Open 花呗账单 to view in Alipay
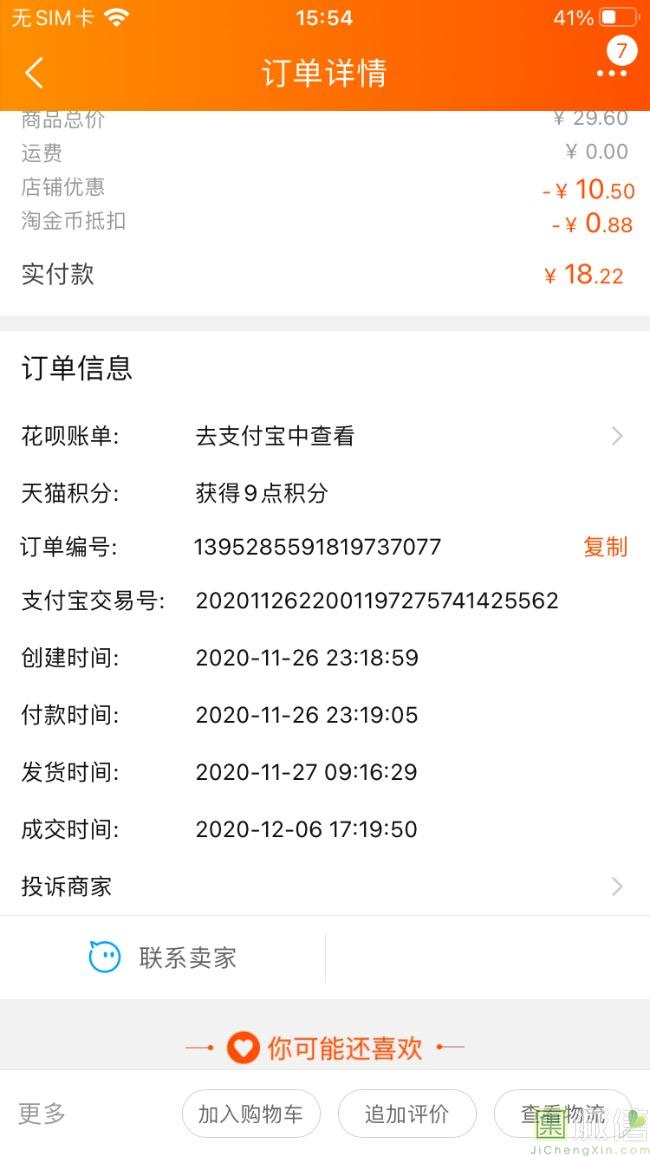This screenshot has height=1156, width=650. click(324, 436)
